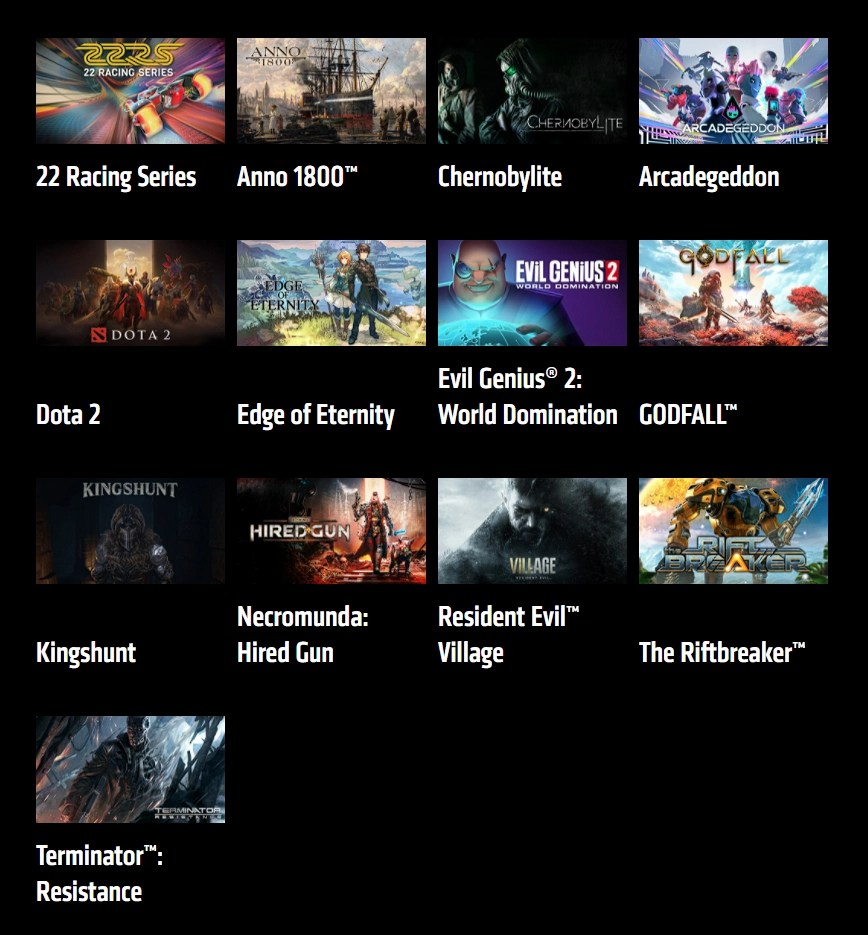The image size is (868, 935).
Task: Open the 22 Racing Series game tile
Action: tap(130, 91)
